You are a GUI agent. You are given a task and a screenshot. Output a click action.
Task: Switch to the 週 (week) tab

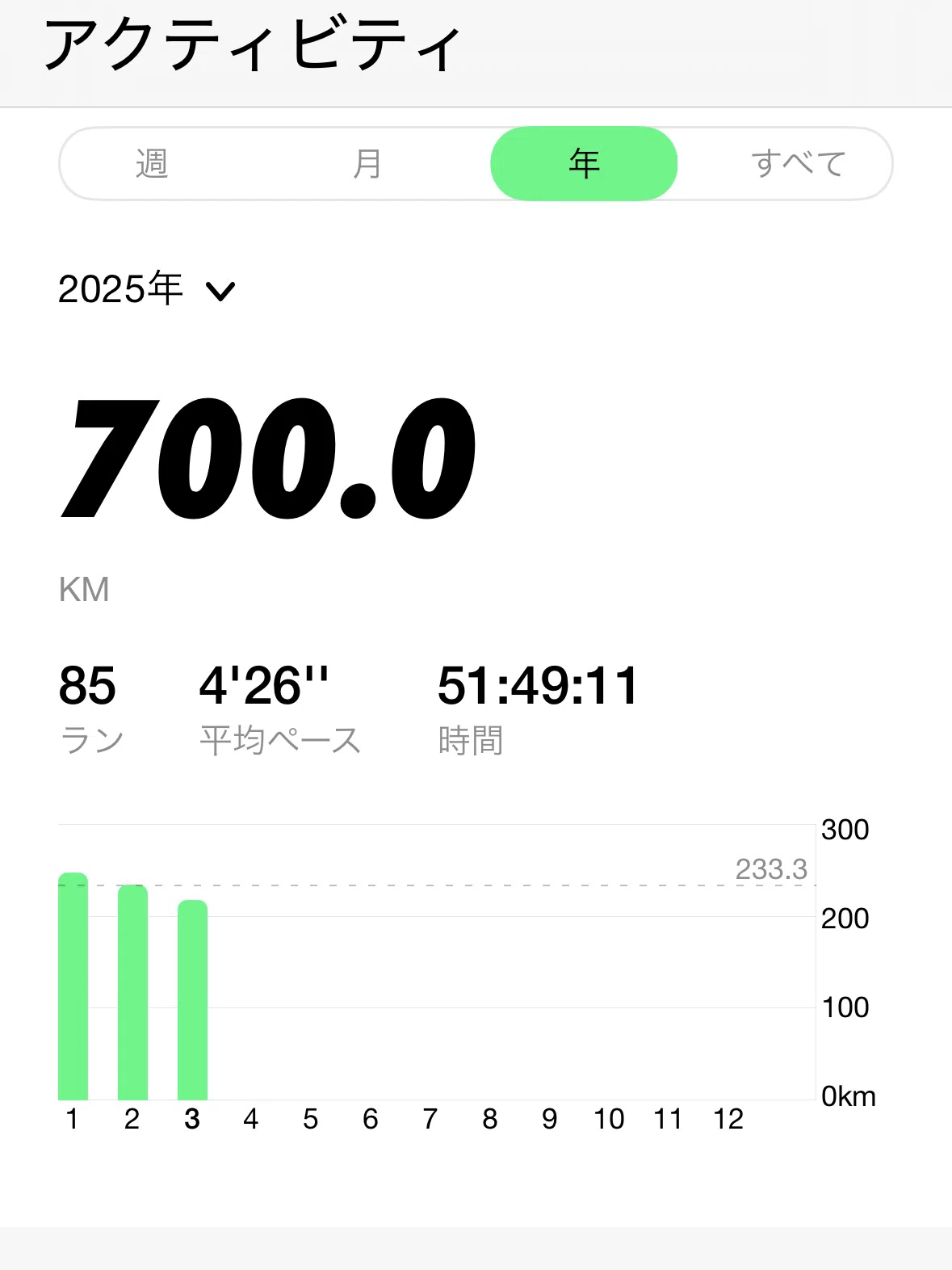(x=153, y=164)
